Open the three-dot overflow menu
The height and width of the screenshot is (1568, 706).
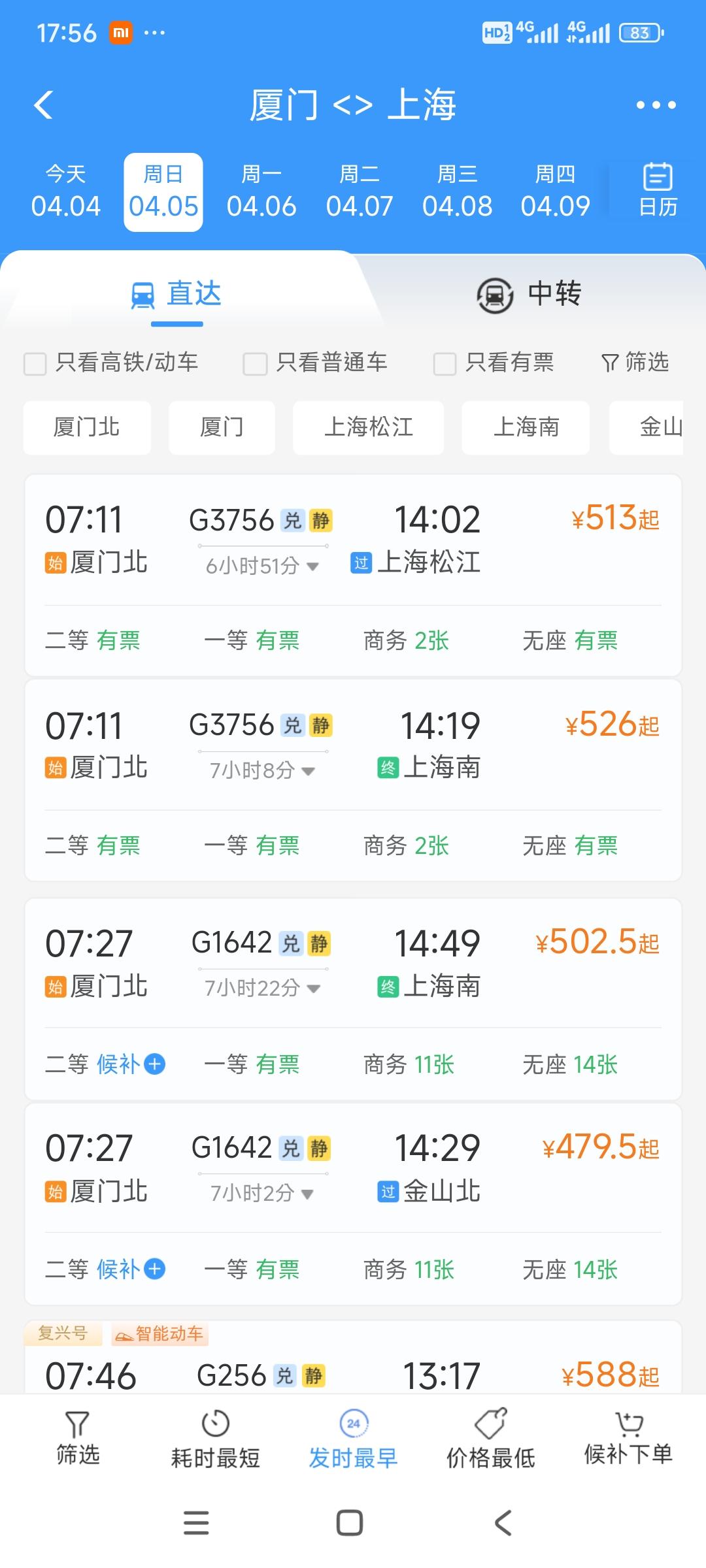(656, 105)
